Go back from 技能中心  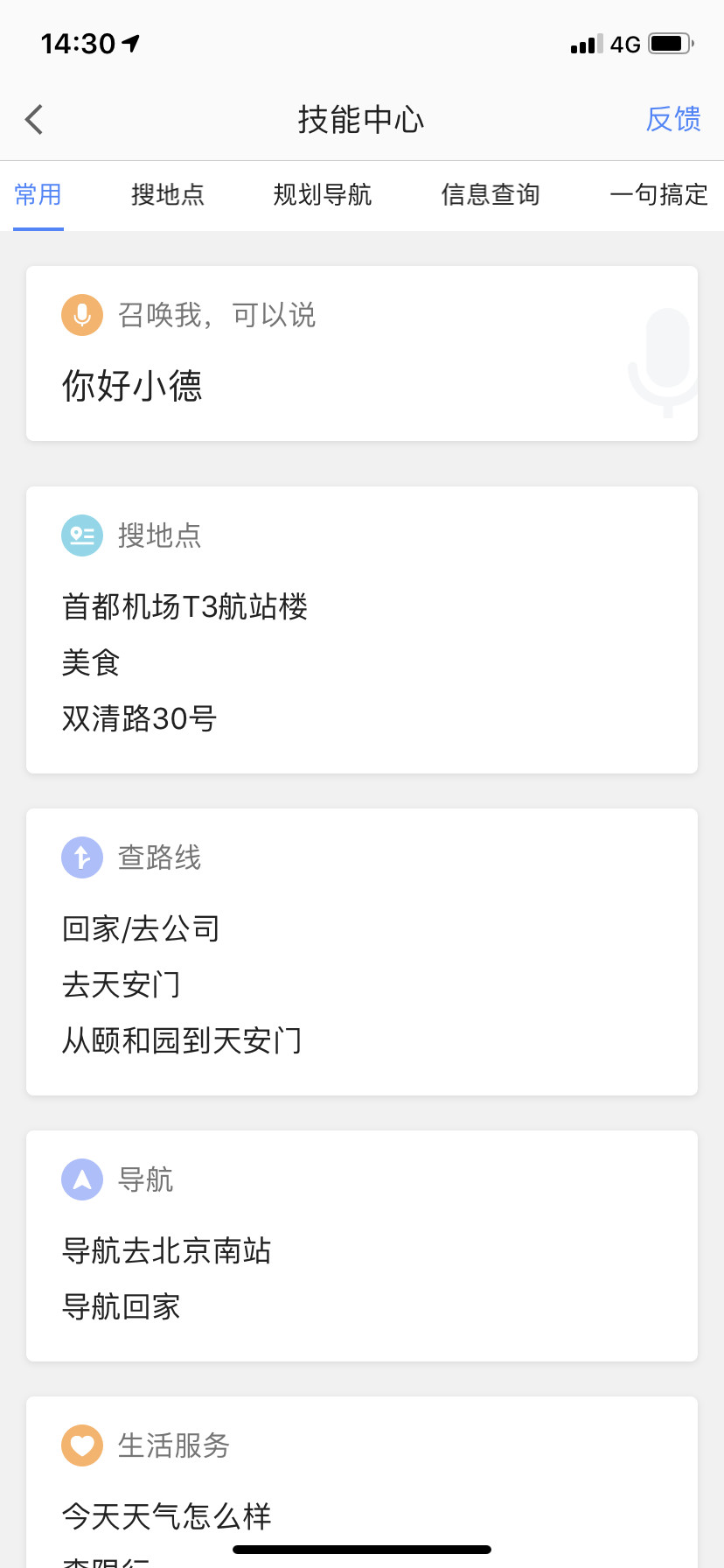[35, 120]
